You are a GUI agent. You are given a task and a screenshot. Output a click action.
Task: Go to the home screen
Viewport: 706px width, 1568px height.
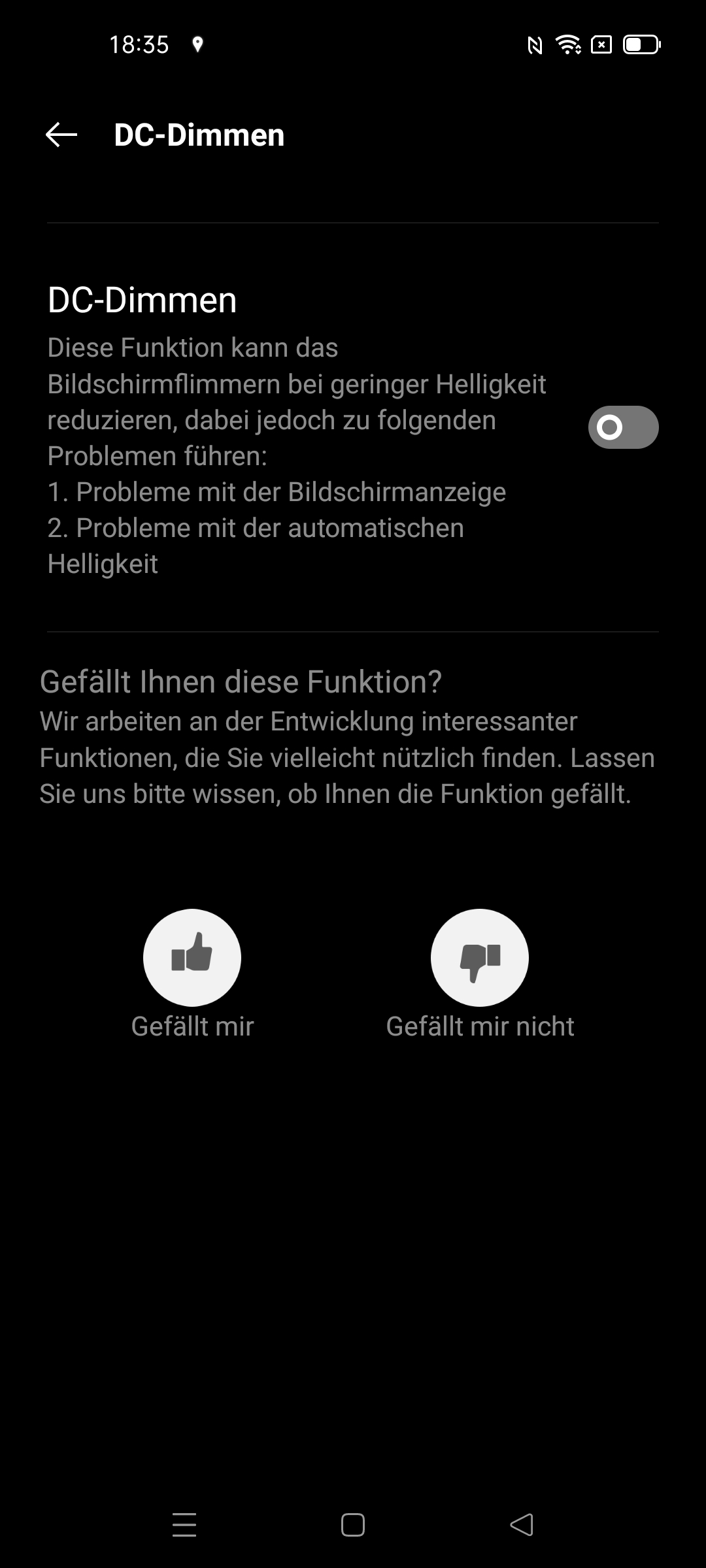point(353,1525)
